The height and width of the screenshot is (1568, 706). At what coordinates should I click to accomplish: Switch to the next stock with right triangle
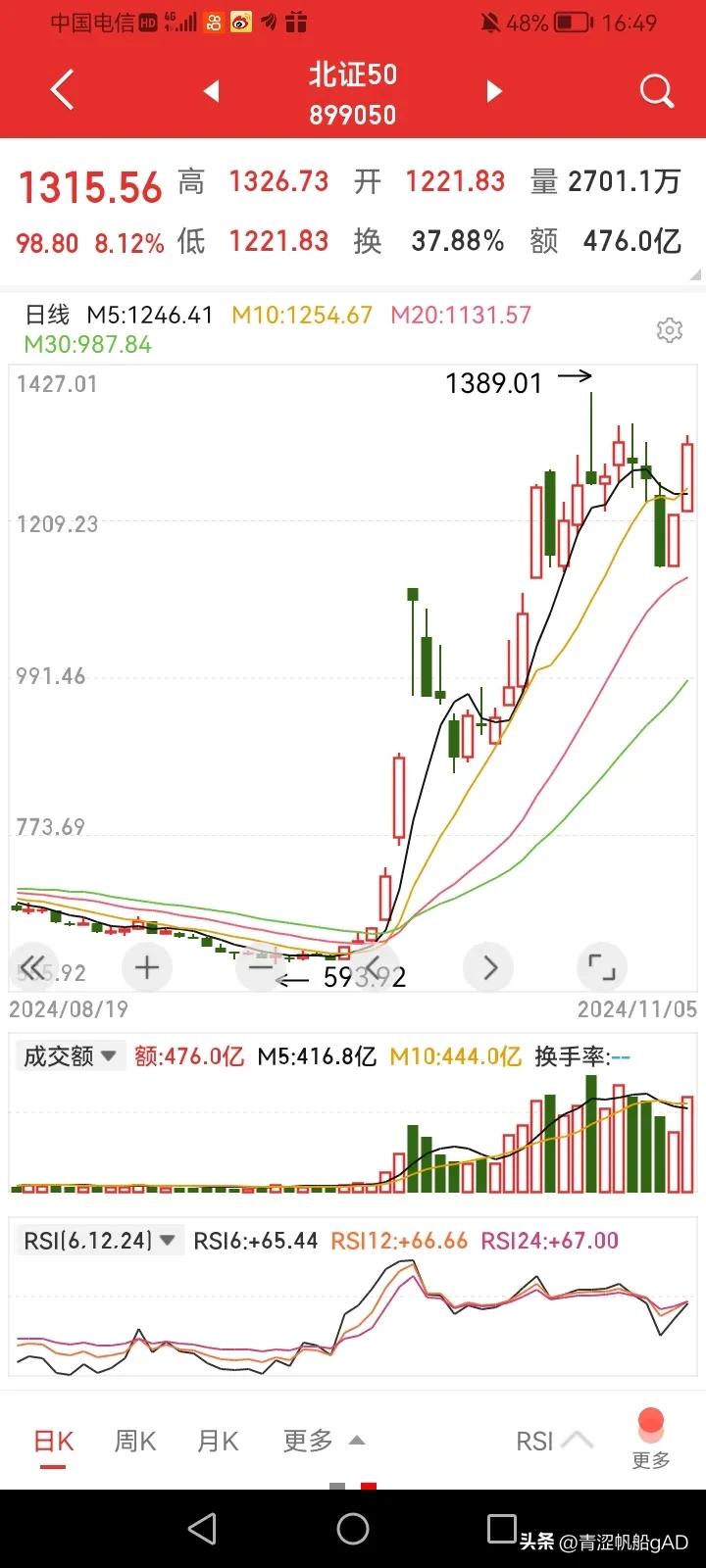coord(494,92)
